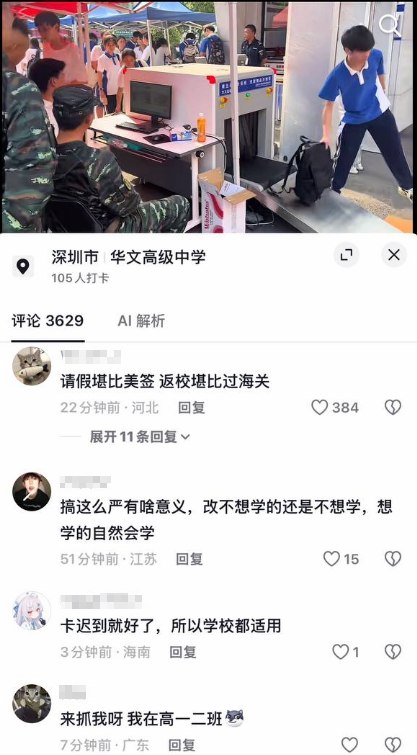Expand the comments panel to full screen
This screenshot has height=755, width=417.
click(346, 255)
